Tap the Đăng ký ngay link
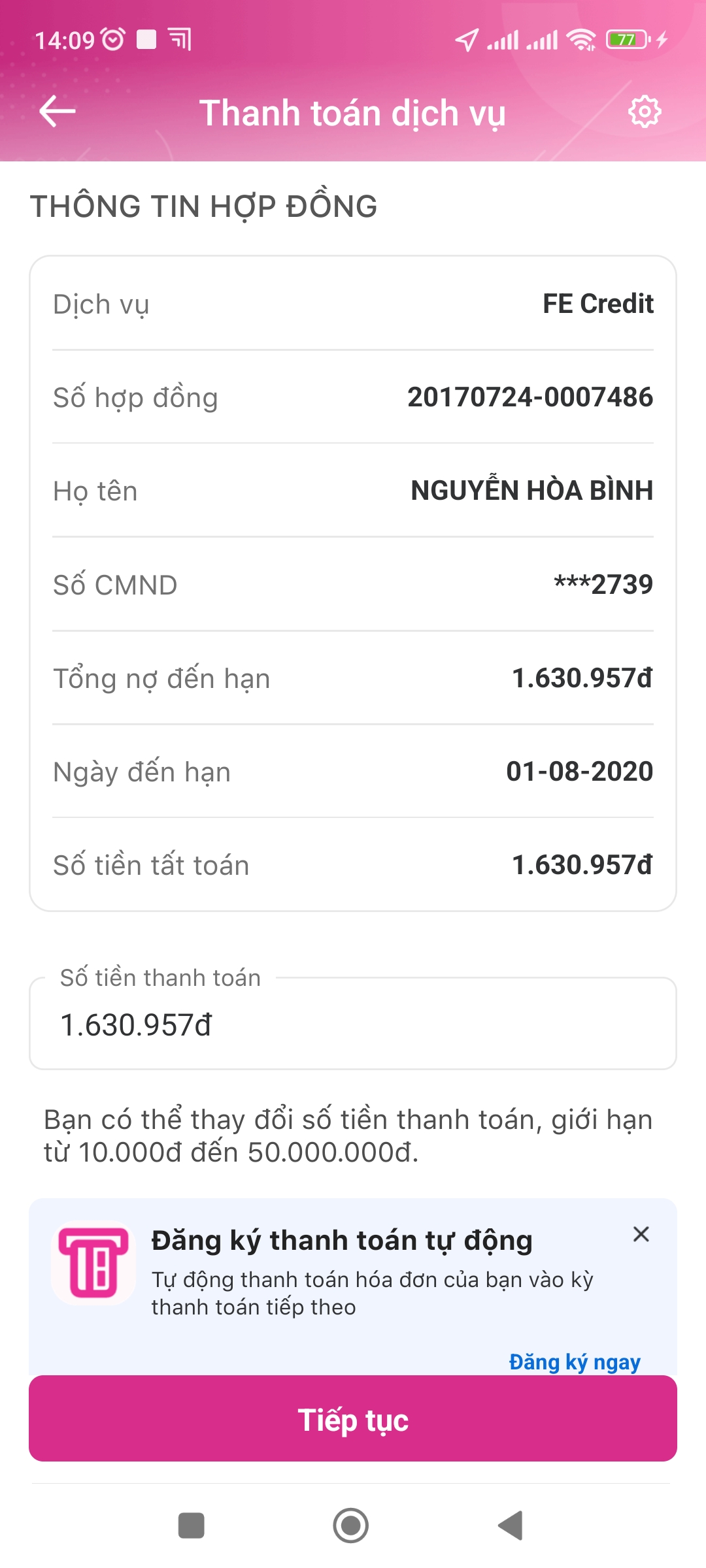 575,1362
